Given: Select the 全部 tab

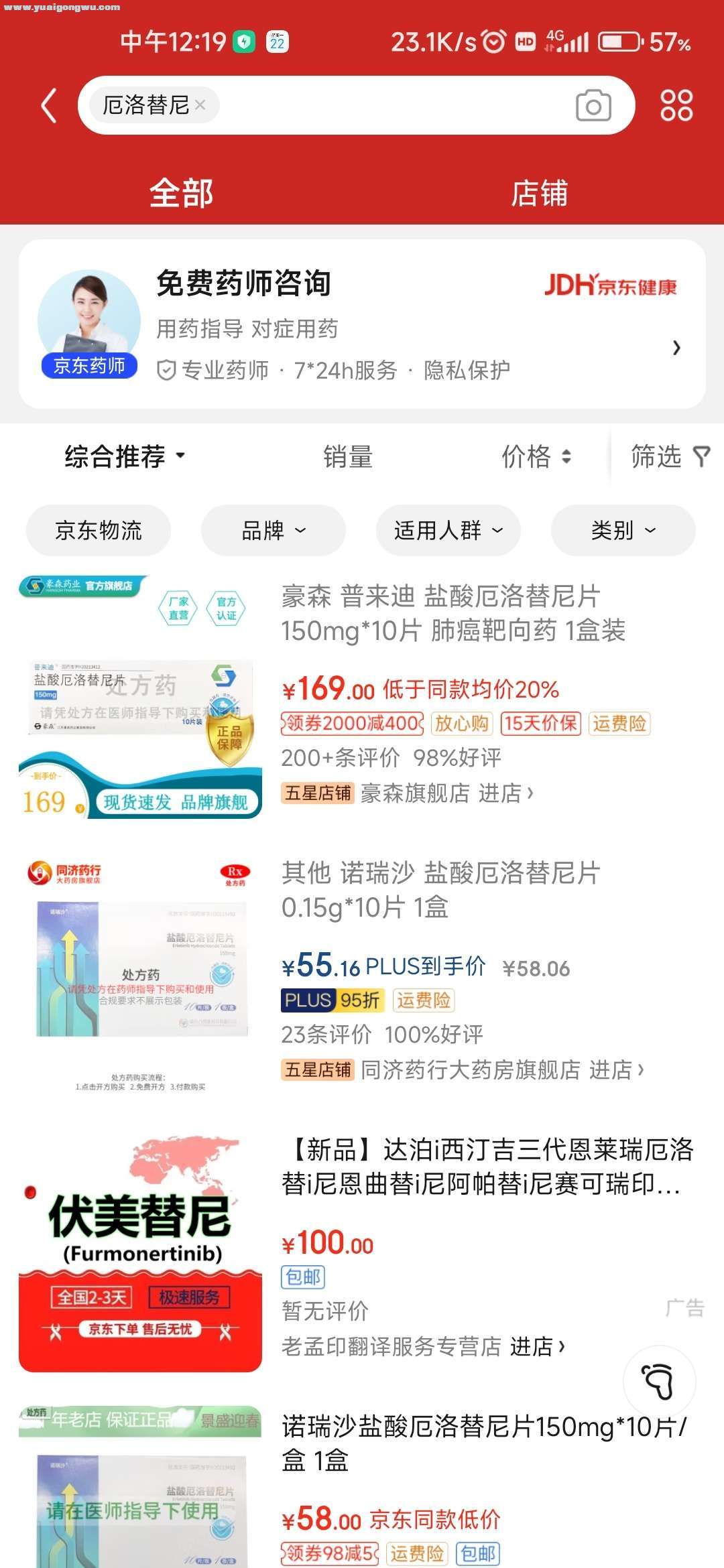Looking at the screenshot, I should [x=181, y=193].
